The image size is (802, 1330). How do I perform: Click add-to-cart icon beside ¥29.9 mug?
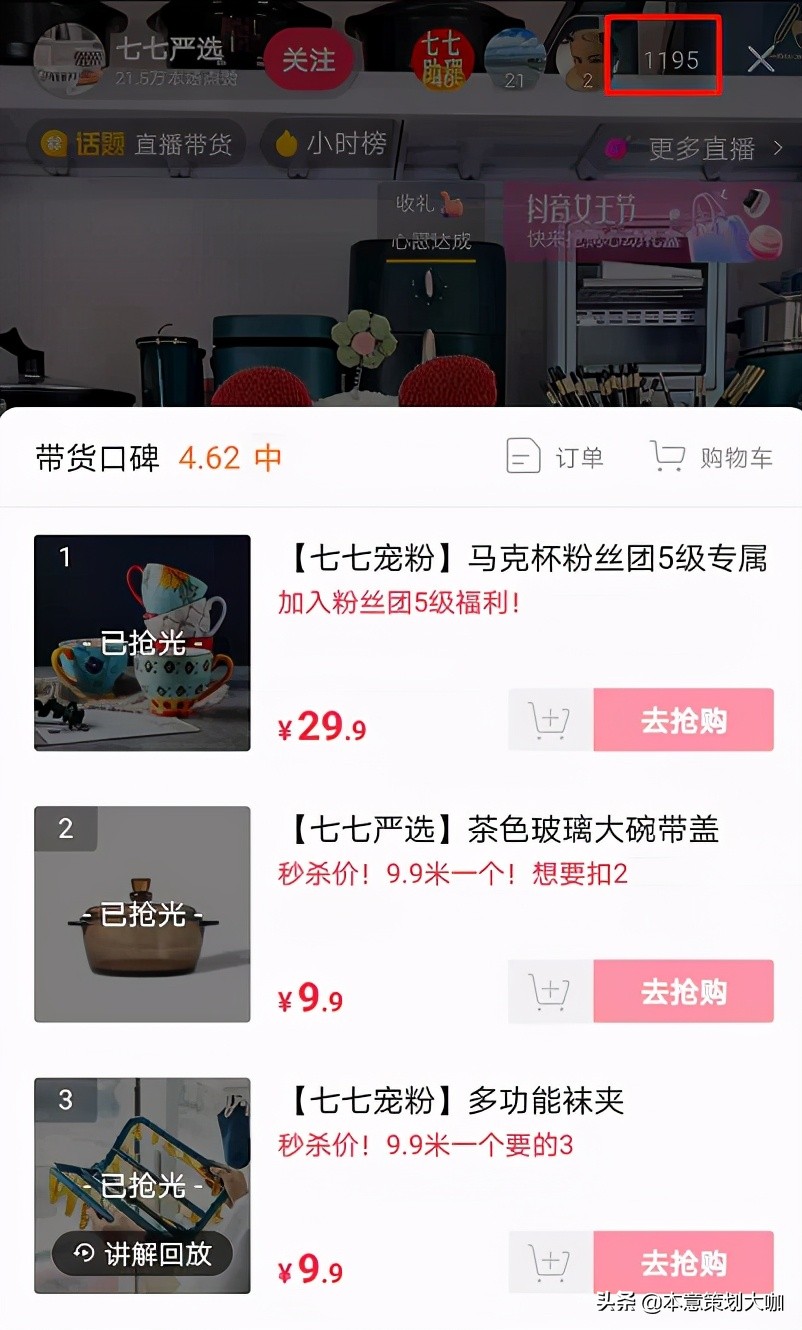coord(548,719)
